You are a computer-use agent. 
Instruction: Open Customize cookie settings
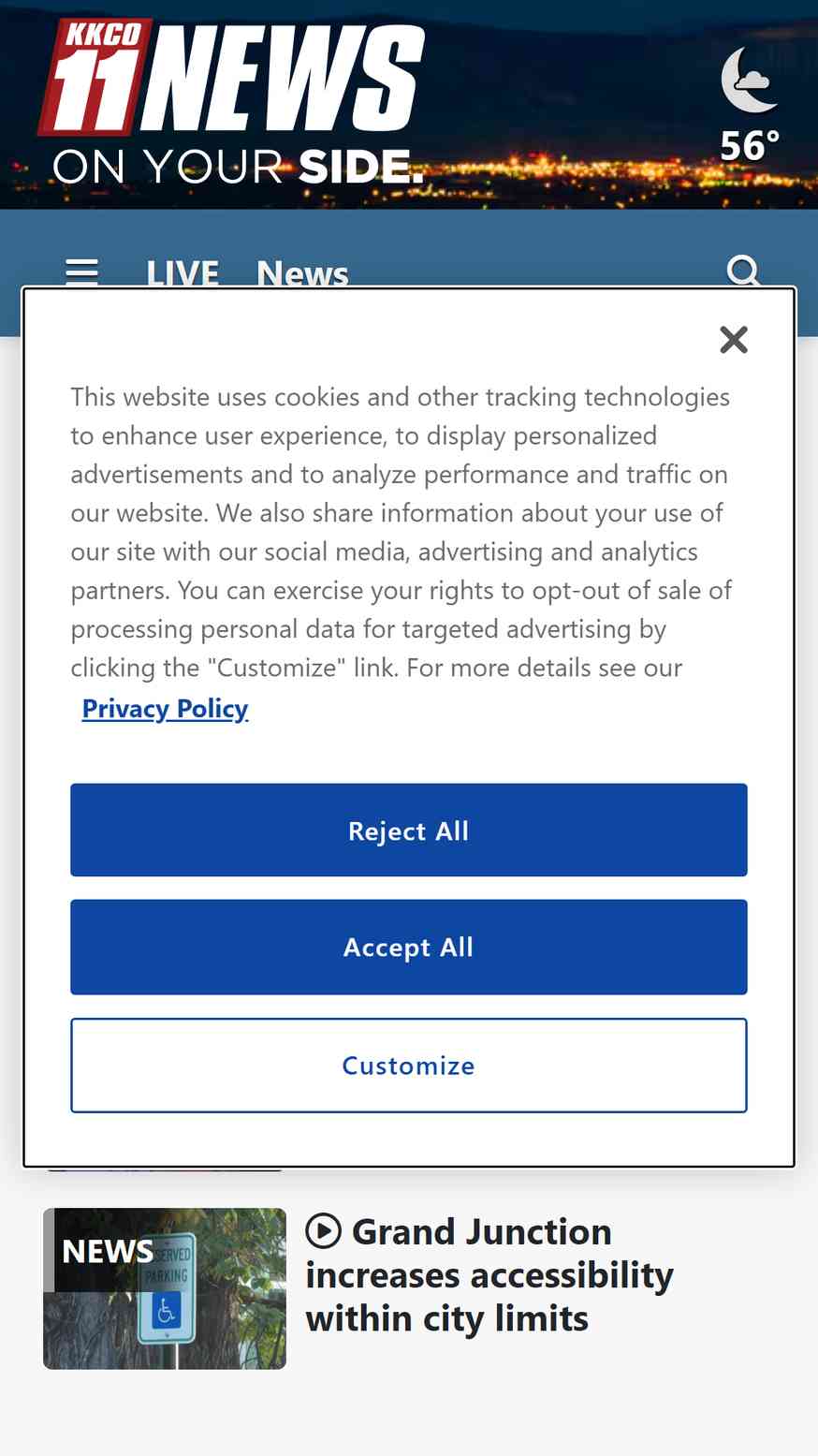click(409, 1066)
